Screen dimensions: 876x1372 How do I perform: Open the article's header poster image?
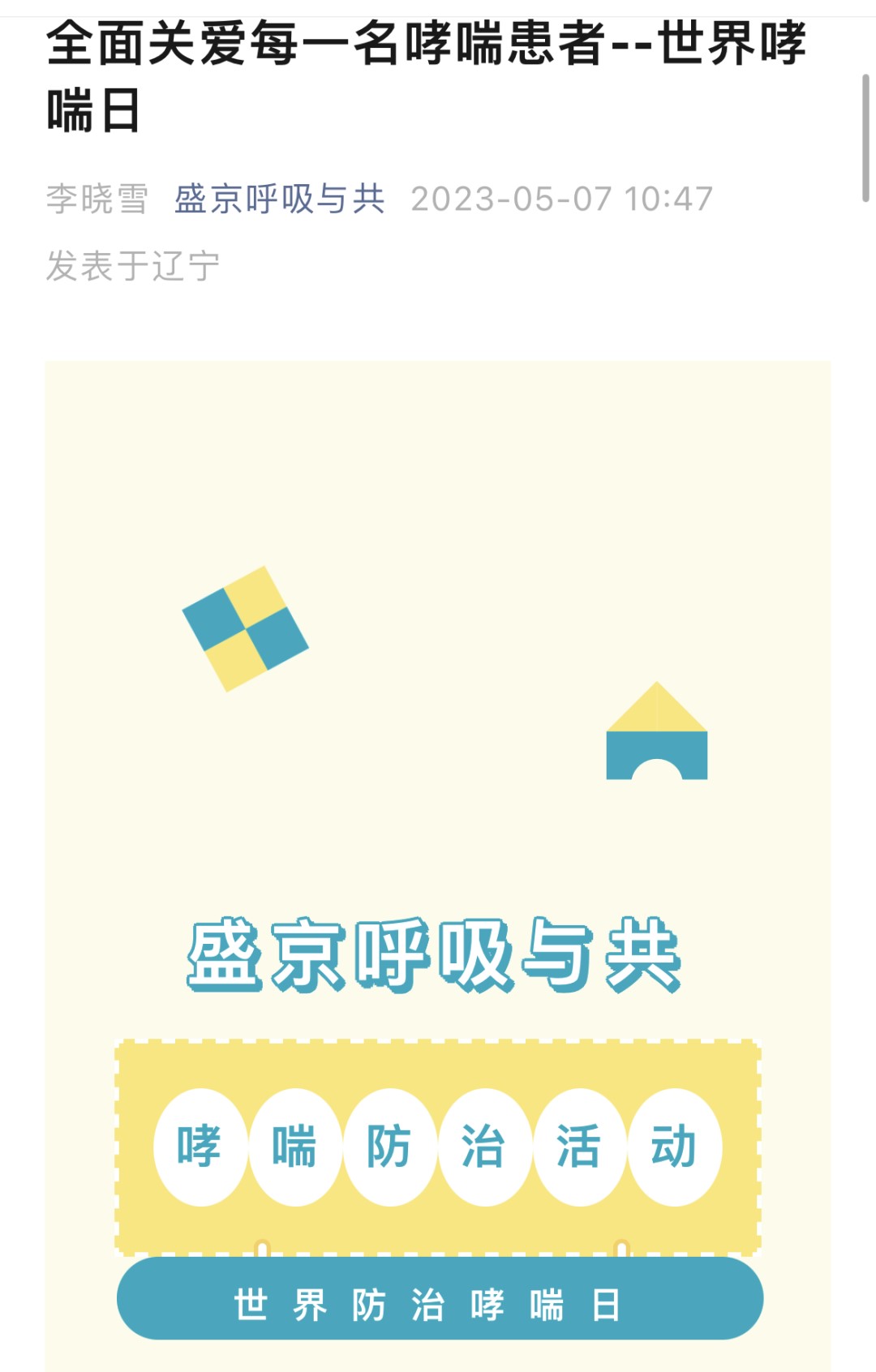(438, 860)
